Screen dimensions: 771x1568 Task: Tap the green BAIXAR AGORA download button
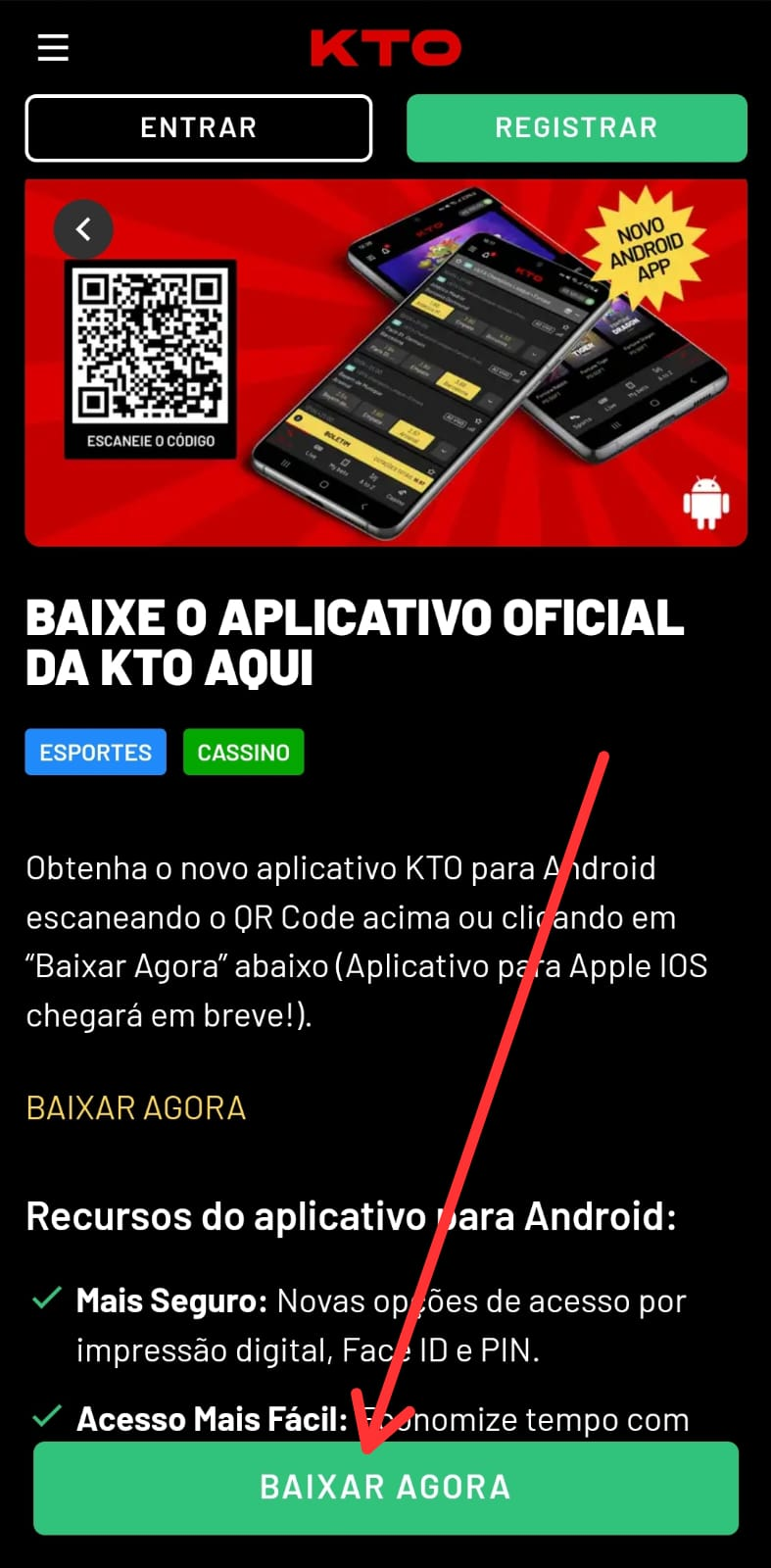[385, 1487]
